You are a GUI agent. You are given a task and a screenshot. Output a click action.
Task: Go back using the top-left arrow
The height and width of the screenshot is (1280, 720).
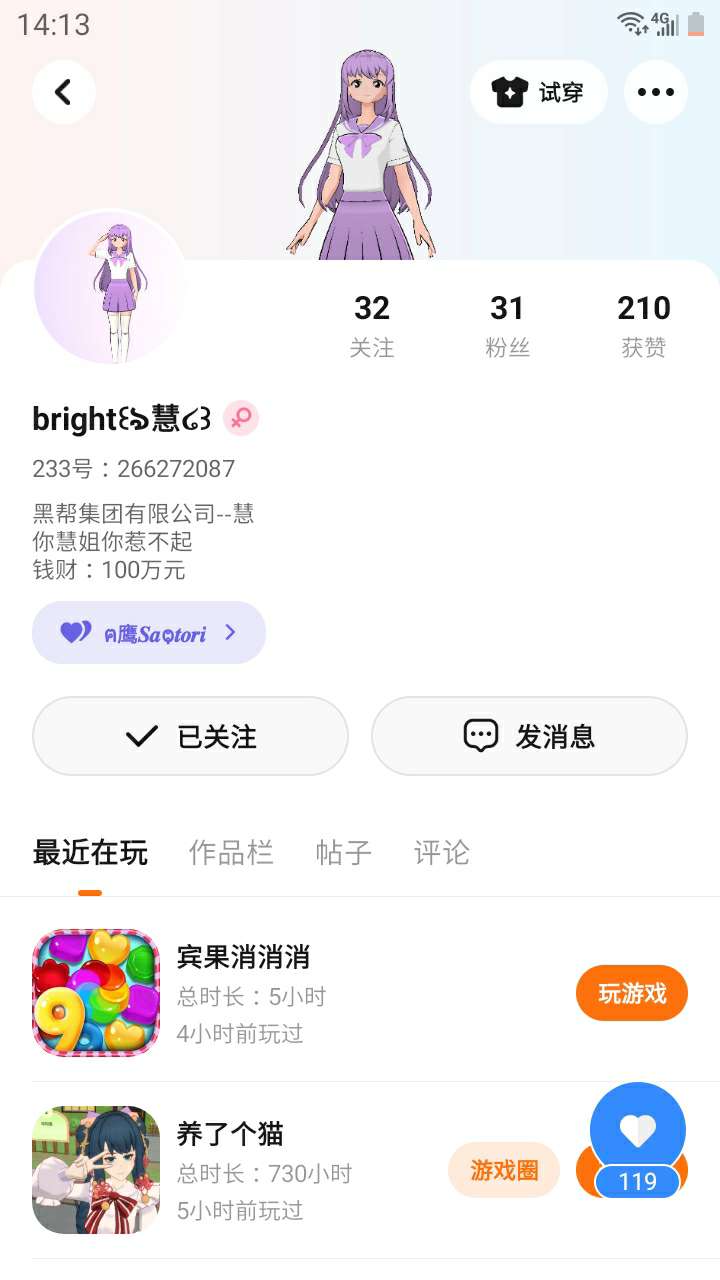(63, 92)
